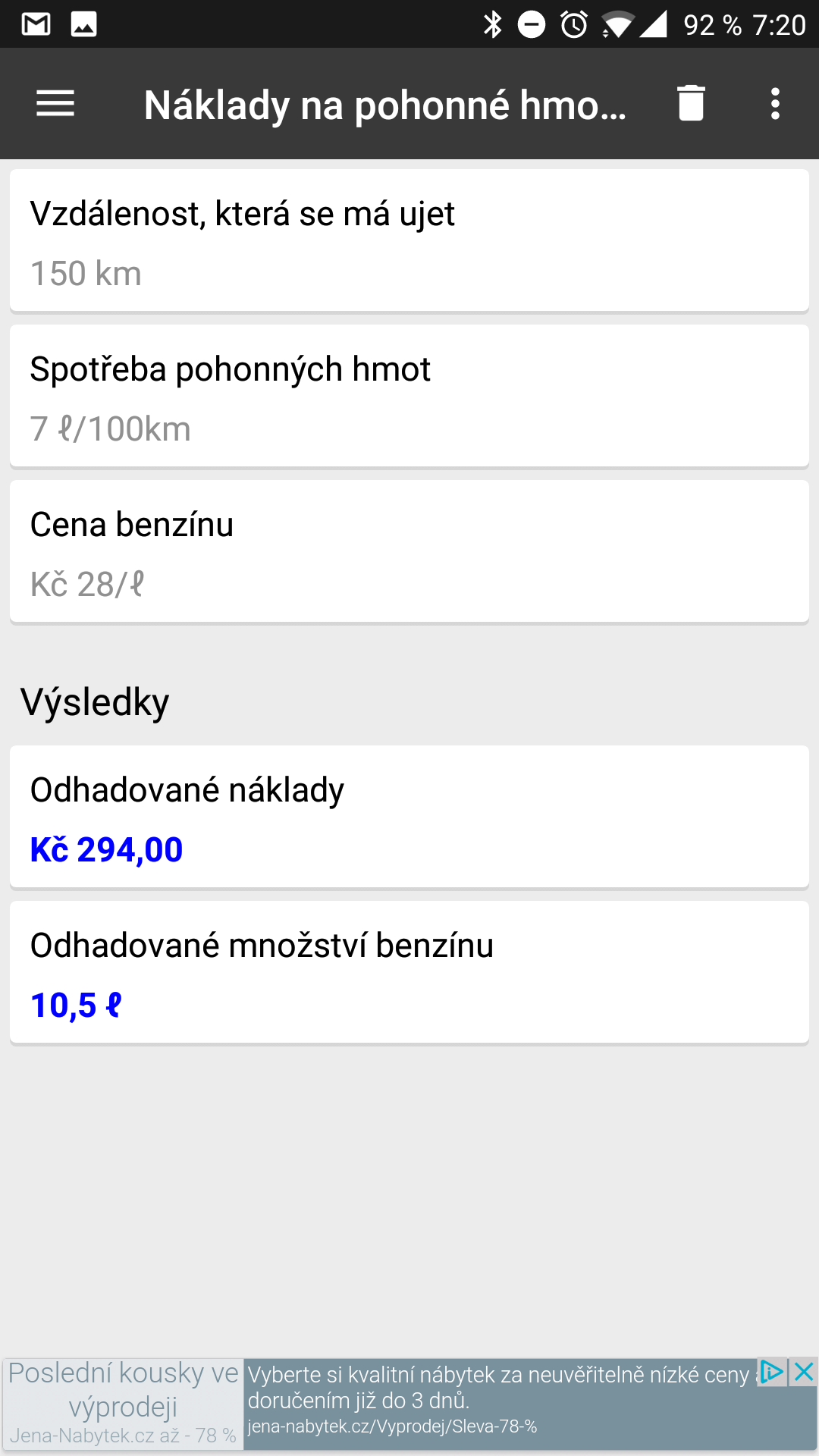Select the Odhadované náklady result card
This screenshot has width=819, height=1456.
click(409, 817)
